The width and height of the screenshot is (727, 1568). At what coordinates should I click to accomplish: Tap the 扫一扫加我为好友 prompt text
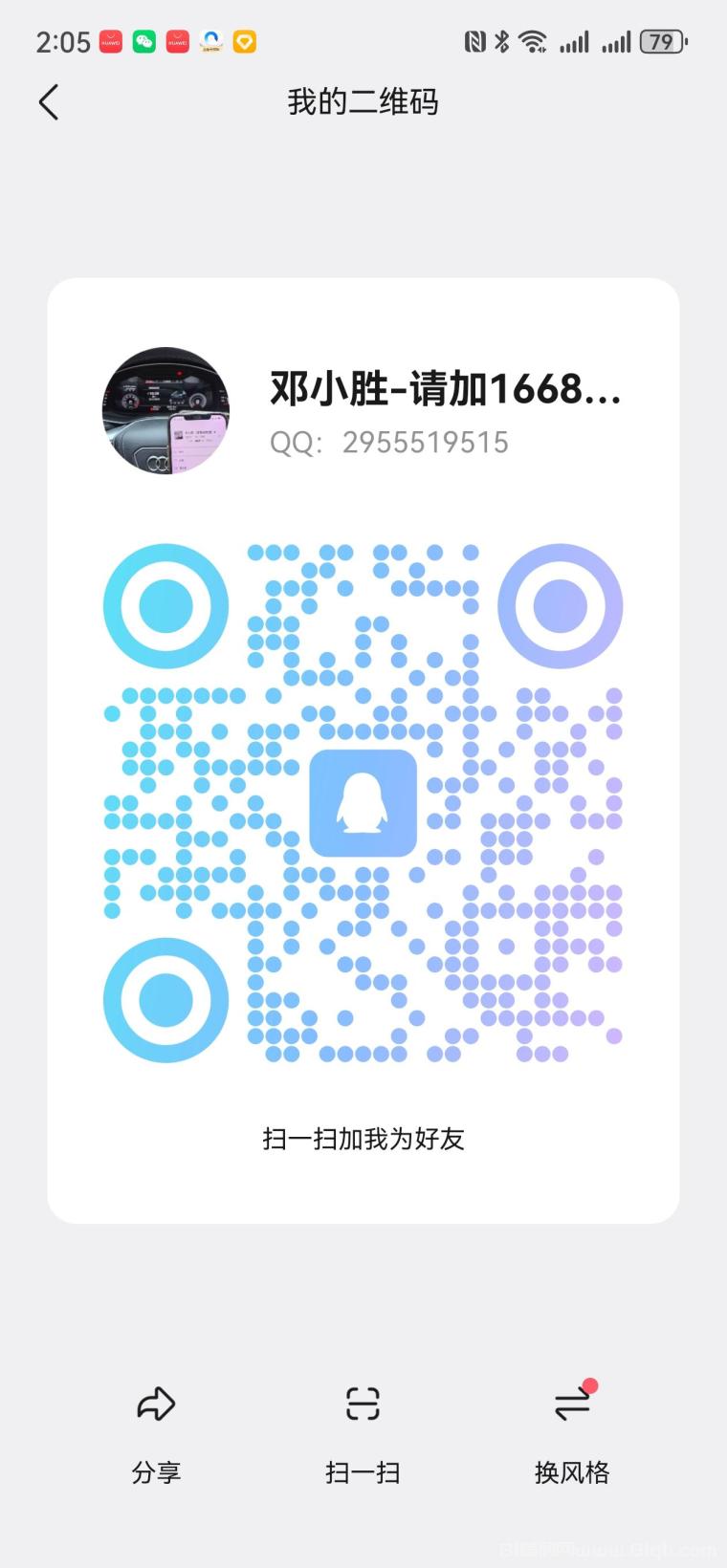(x=363, y=1139)
